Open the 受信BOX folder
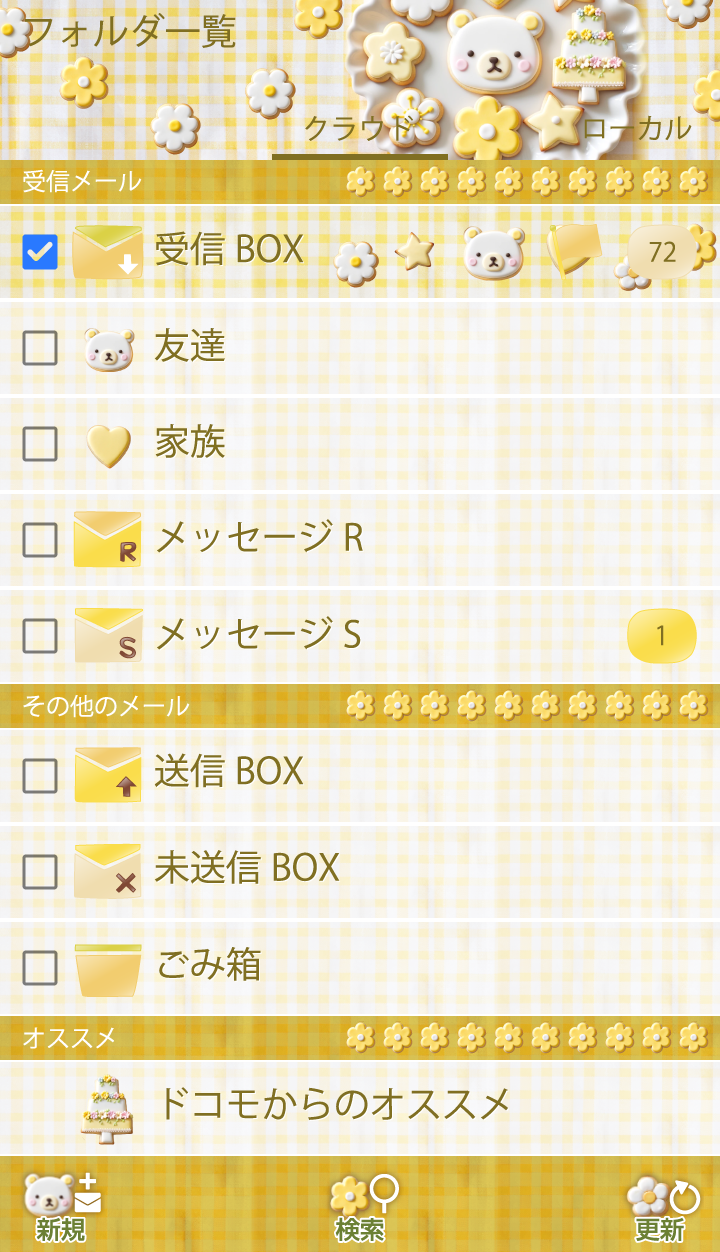The height and width of the screenshot is (1252, 720). (230, 250)
